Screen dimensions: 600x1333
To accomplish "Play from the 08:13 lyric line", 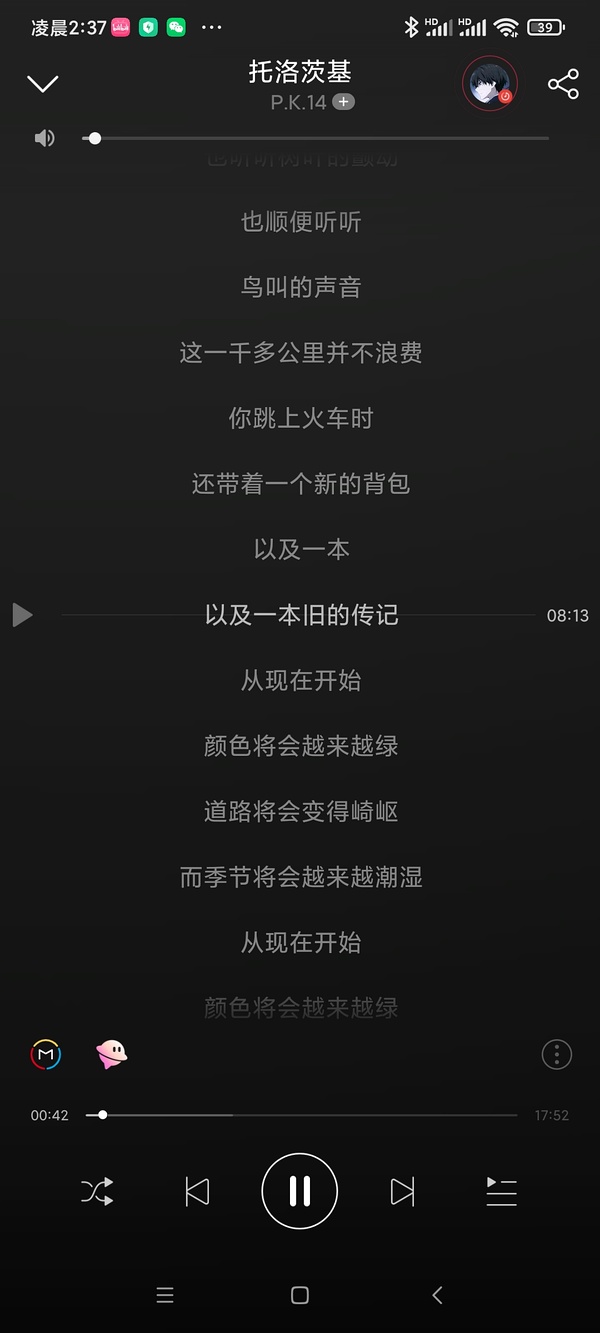I will click(23, 615).
